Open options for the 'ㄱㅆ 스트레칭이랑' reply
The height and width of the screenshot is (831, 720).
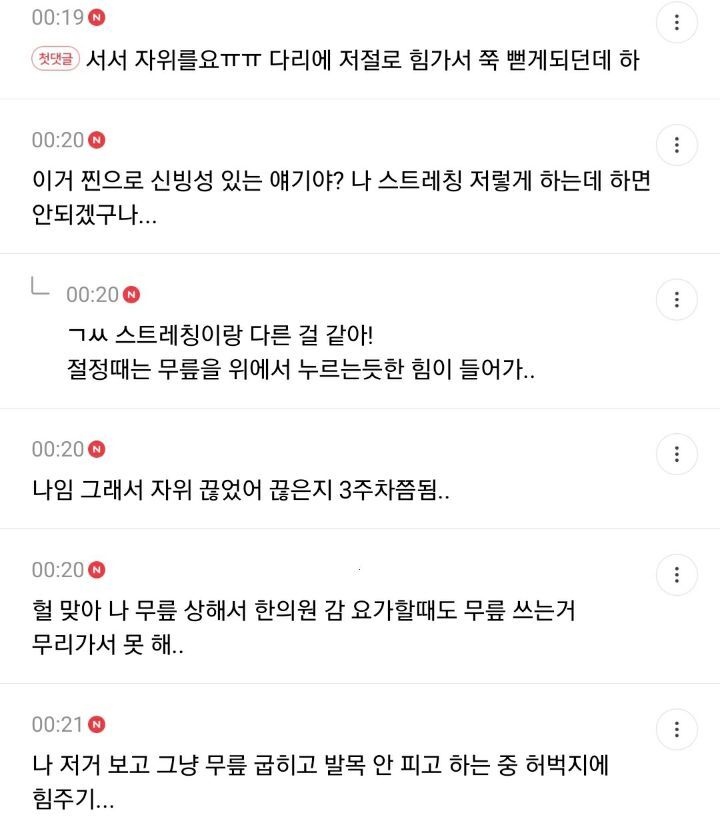677,299
